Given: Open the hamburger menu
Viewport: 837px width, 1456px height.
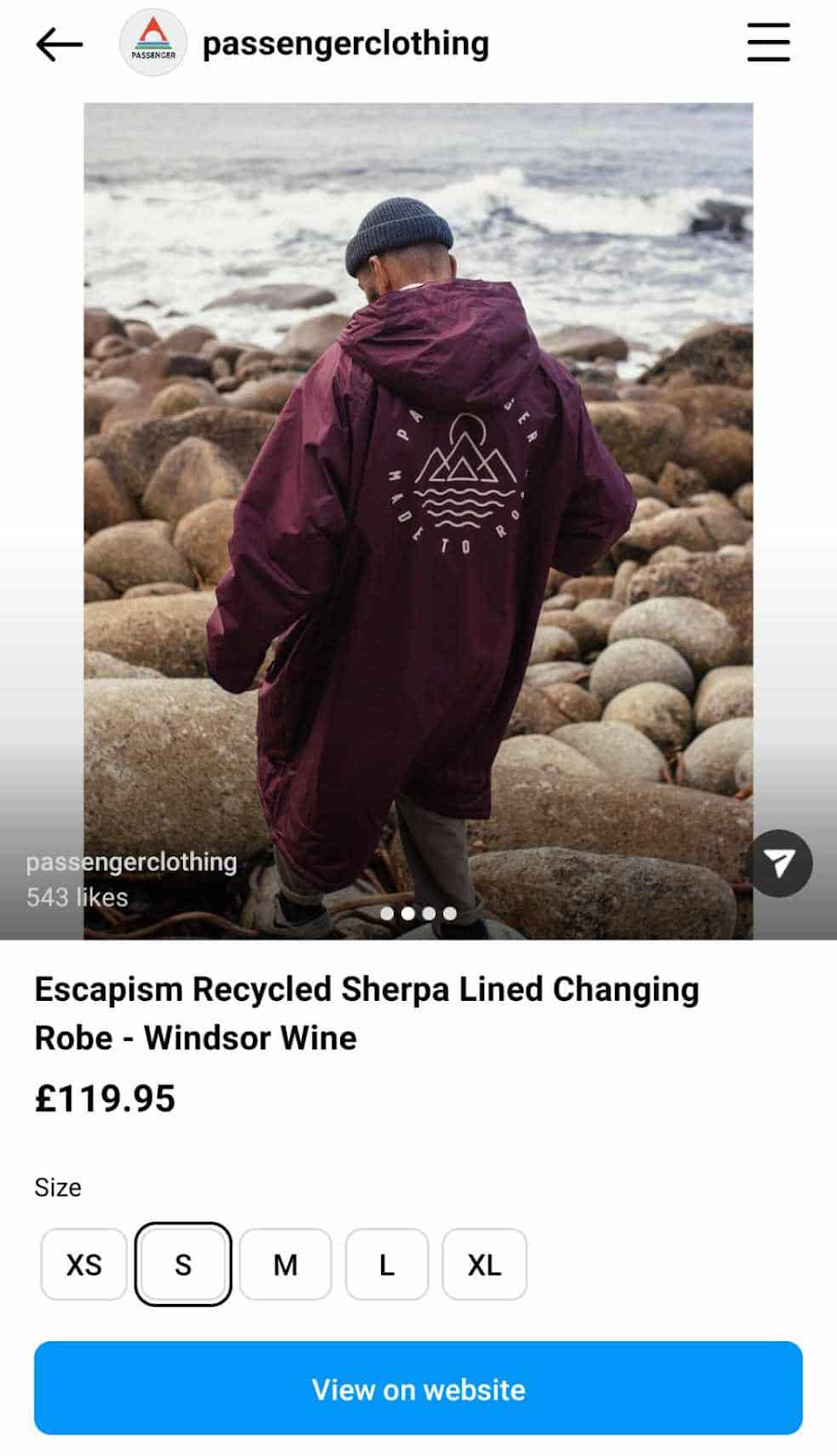Looking at the screenshot, I should (768, 43).
